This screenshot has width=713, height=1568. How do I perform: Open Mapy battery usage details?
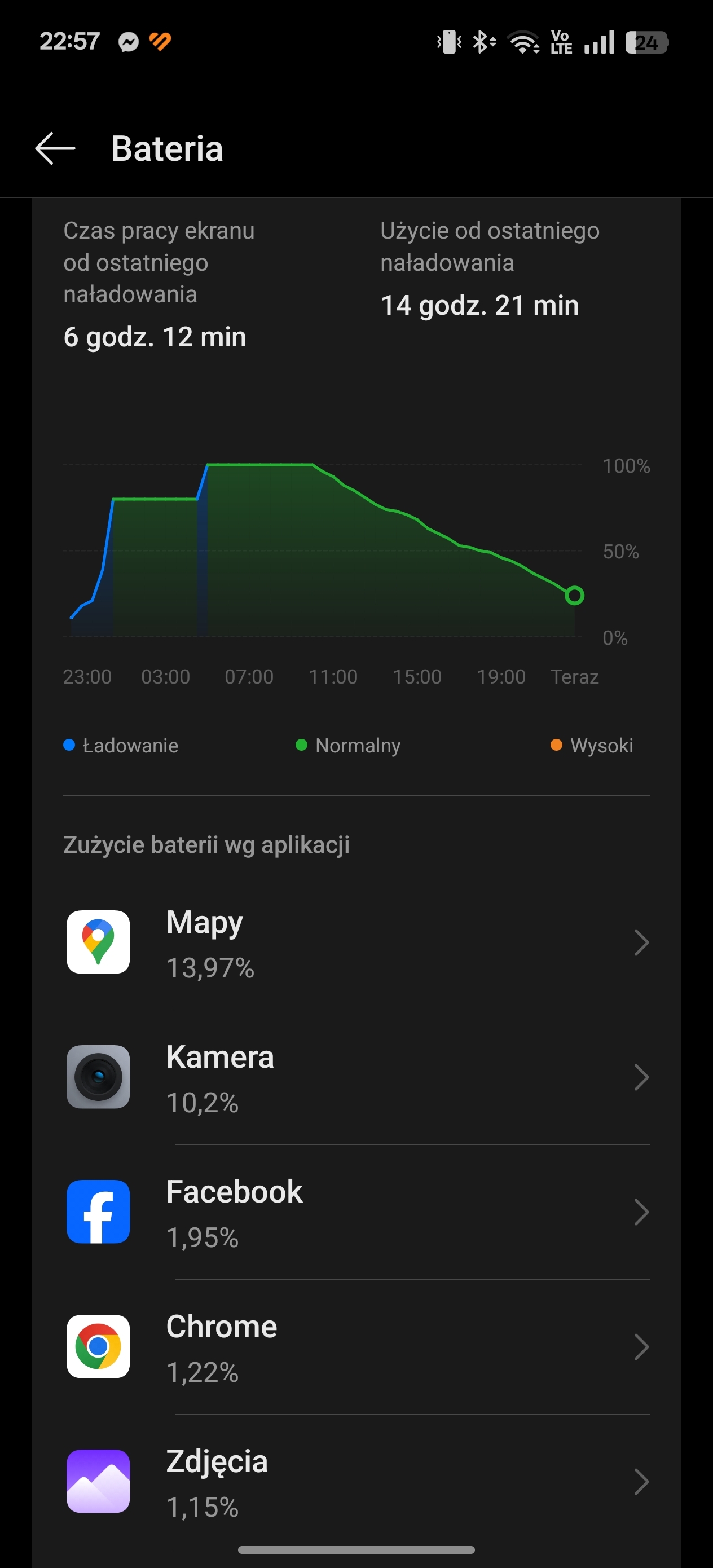(x=357, y=942)
